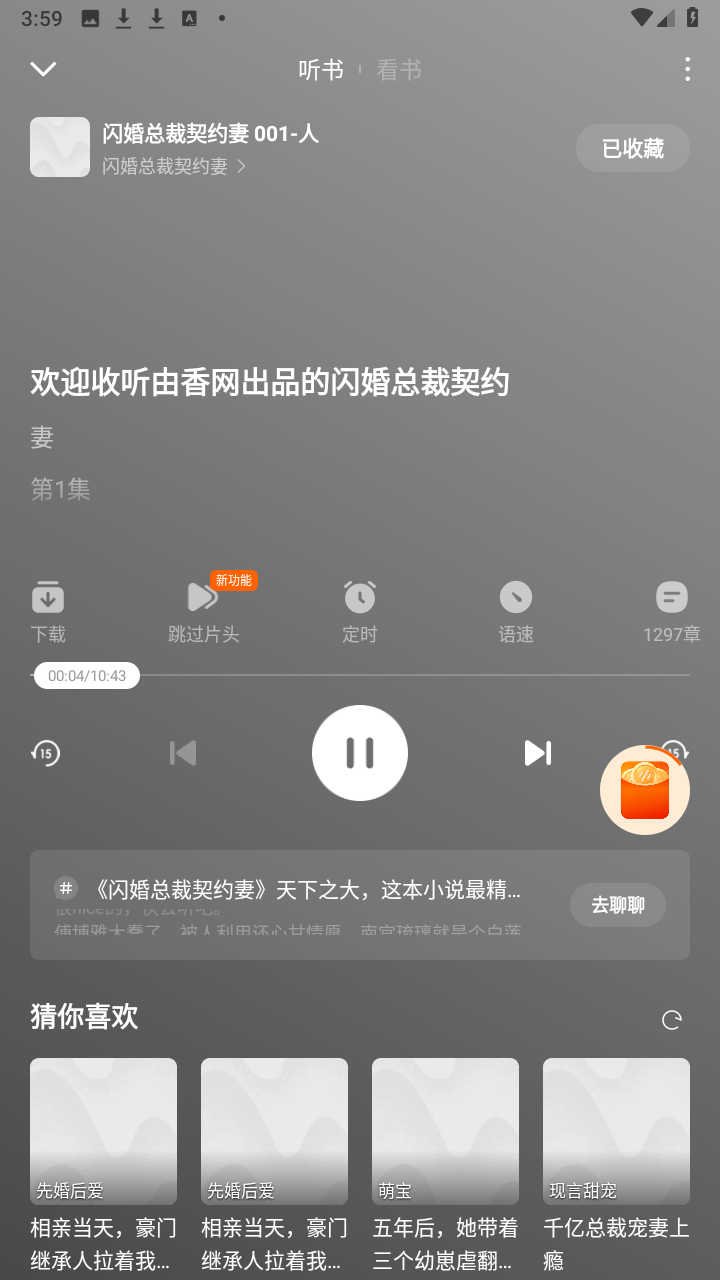720x1280 pixels.
Task: Skip to next chapter
Action: click(538, 753)
